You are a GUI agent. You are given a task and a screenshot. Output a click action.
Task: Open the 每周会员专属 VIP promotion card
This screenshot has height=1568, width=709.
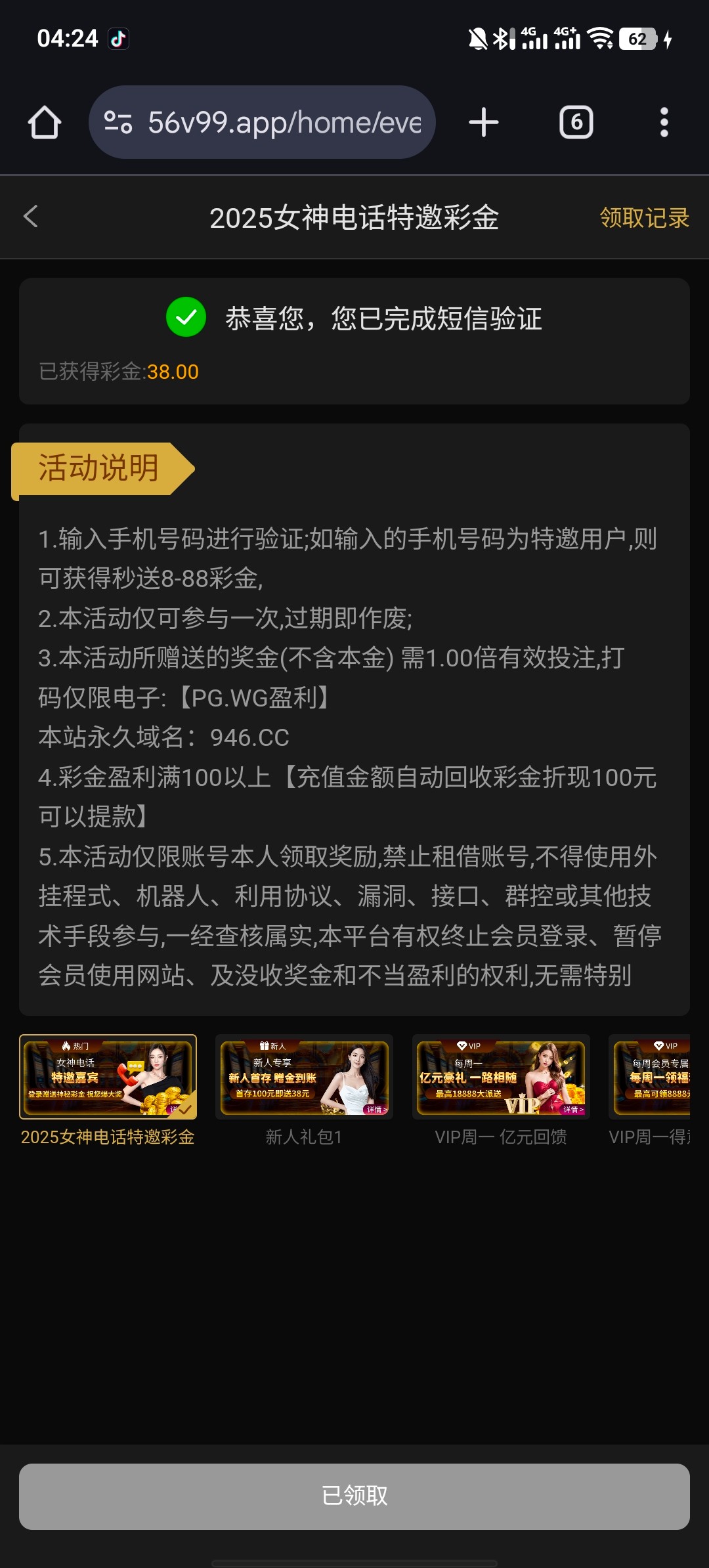click(651, 1077)
